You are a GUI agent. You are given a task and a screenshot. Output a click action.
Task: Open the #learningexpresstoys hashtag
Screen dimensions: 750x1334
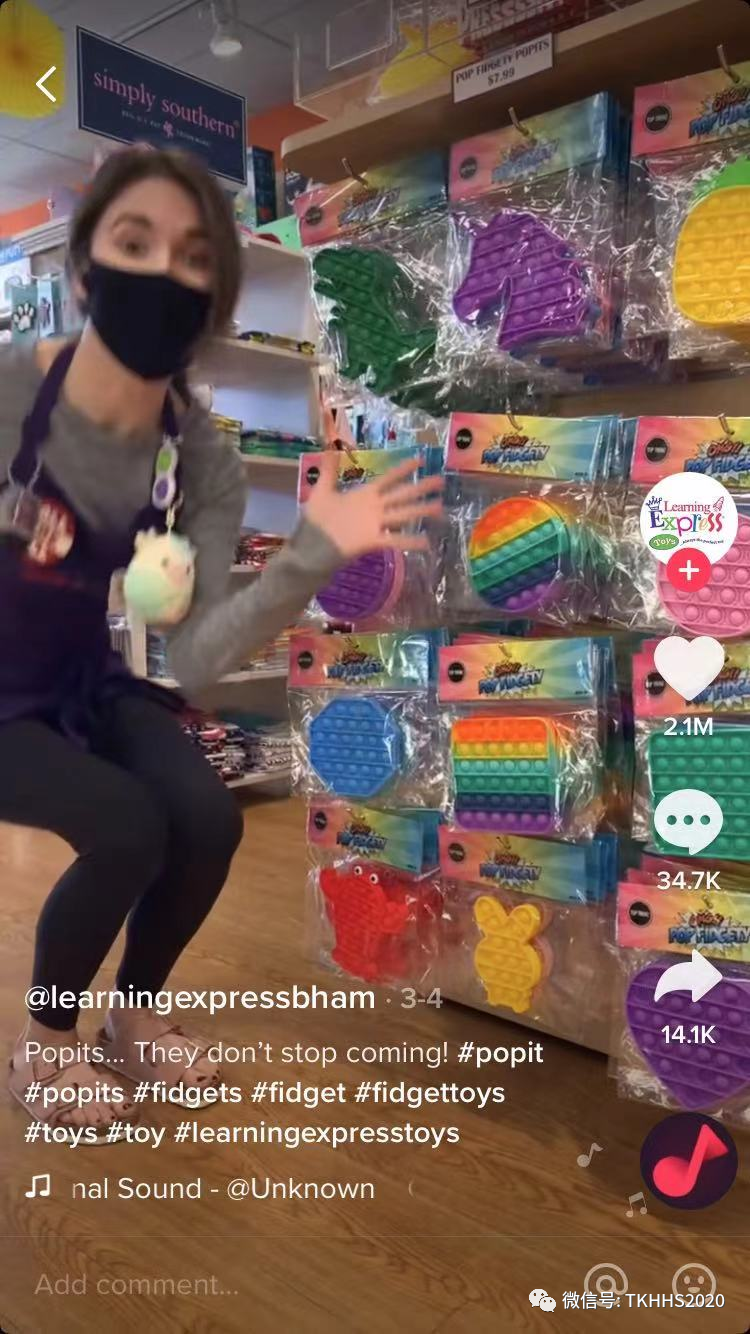(316, 1133)
